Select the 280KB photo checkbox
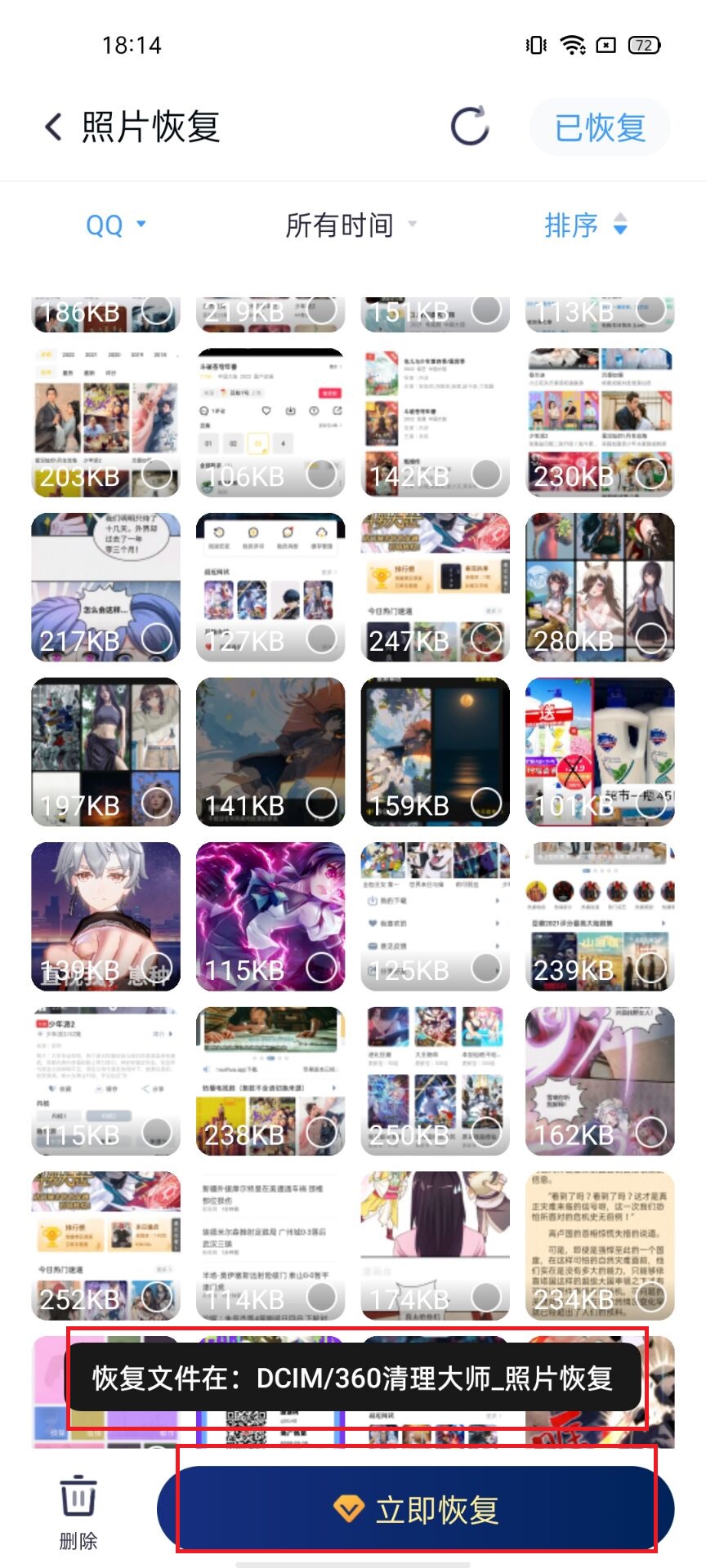The image size is (706, 1568). [651, 639]
